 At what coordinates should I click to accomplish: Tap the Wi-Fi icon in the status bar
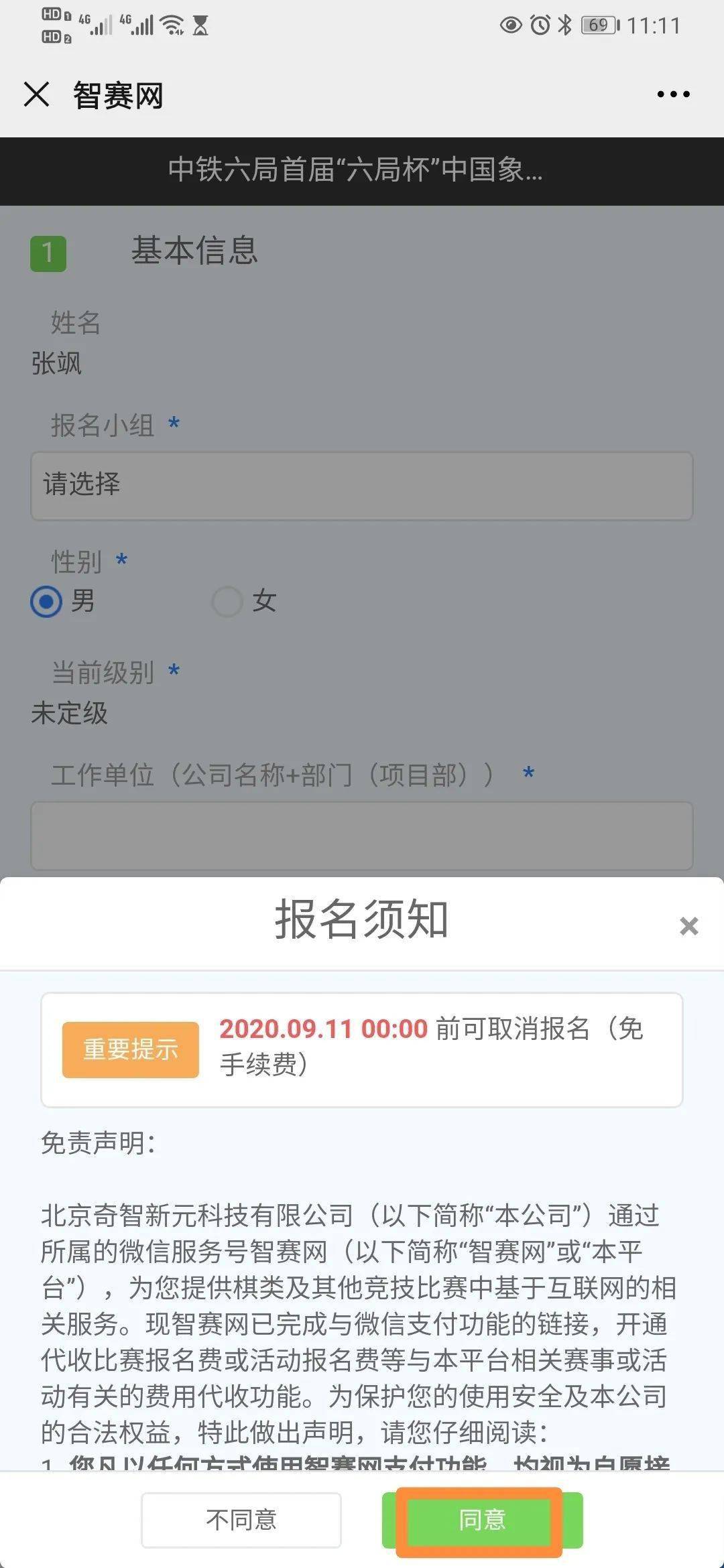173,25
